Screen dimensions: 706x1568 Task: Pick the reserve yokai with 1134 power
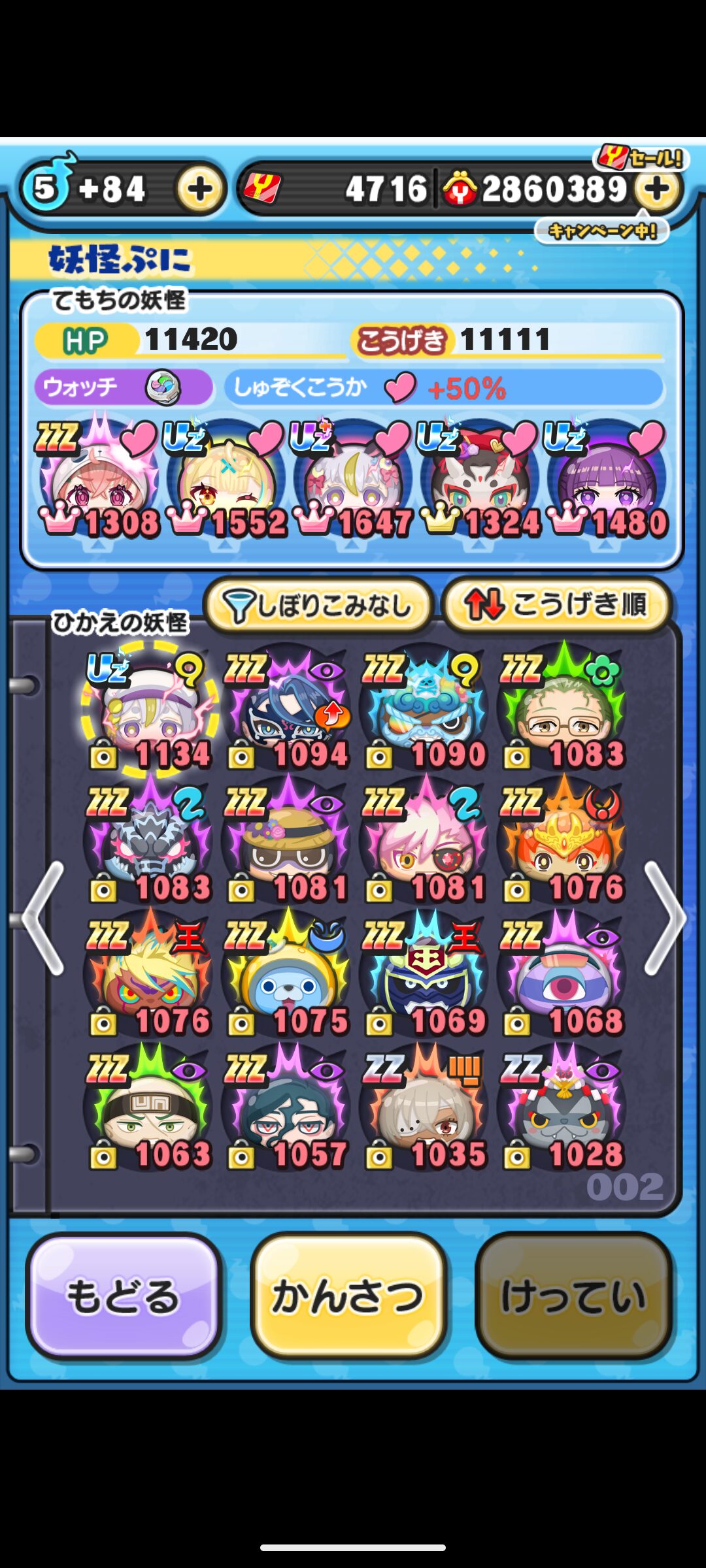point(150,709)
